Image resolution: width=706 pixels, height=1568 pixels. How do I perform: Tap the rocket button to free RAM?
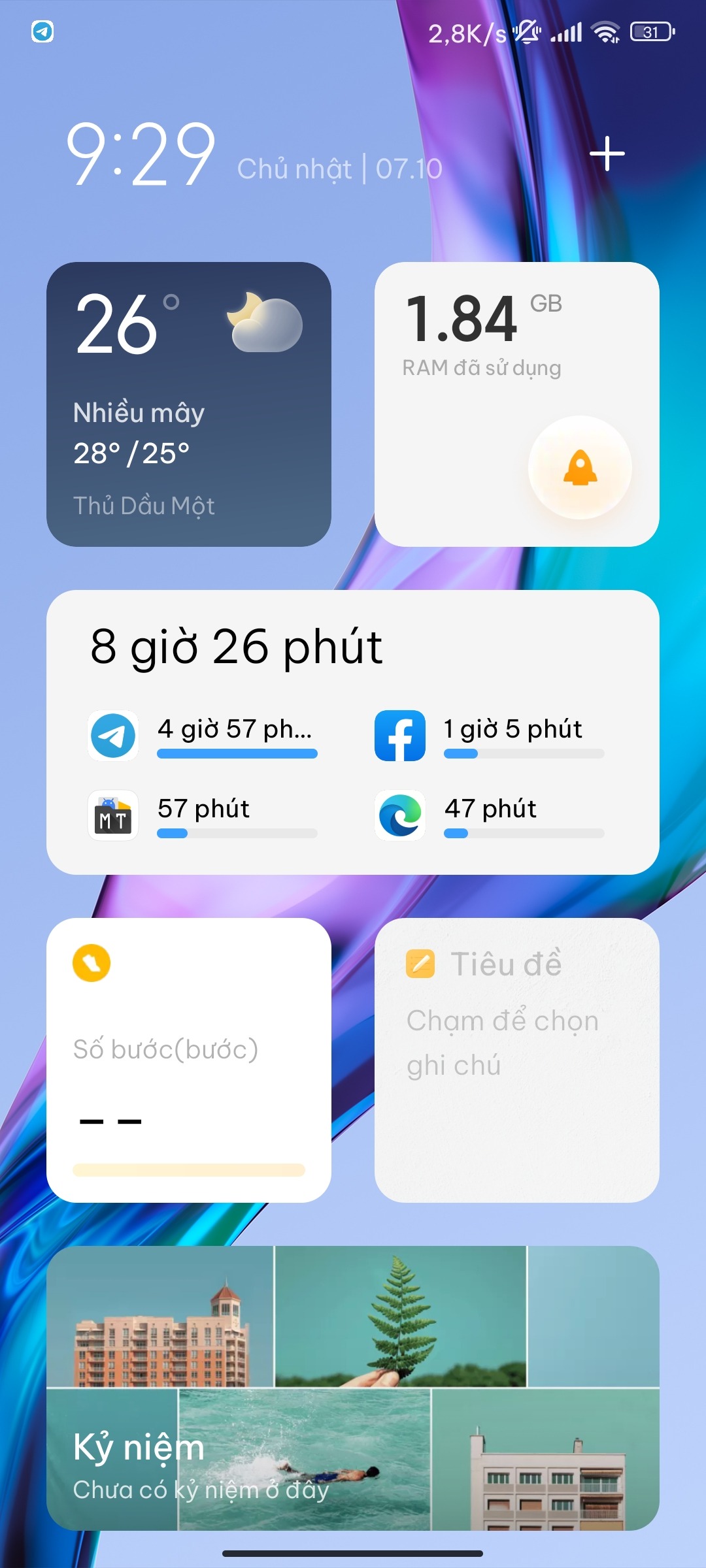pos(580,468)
